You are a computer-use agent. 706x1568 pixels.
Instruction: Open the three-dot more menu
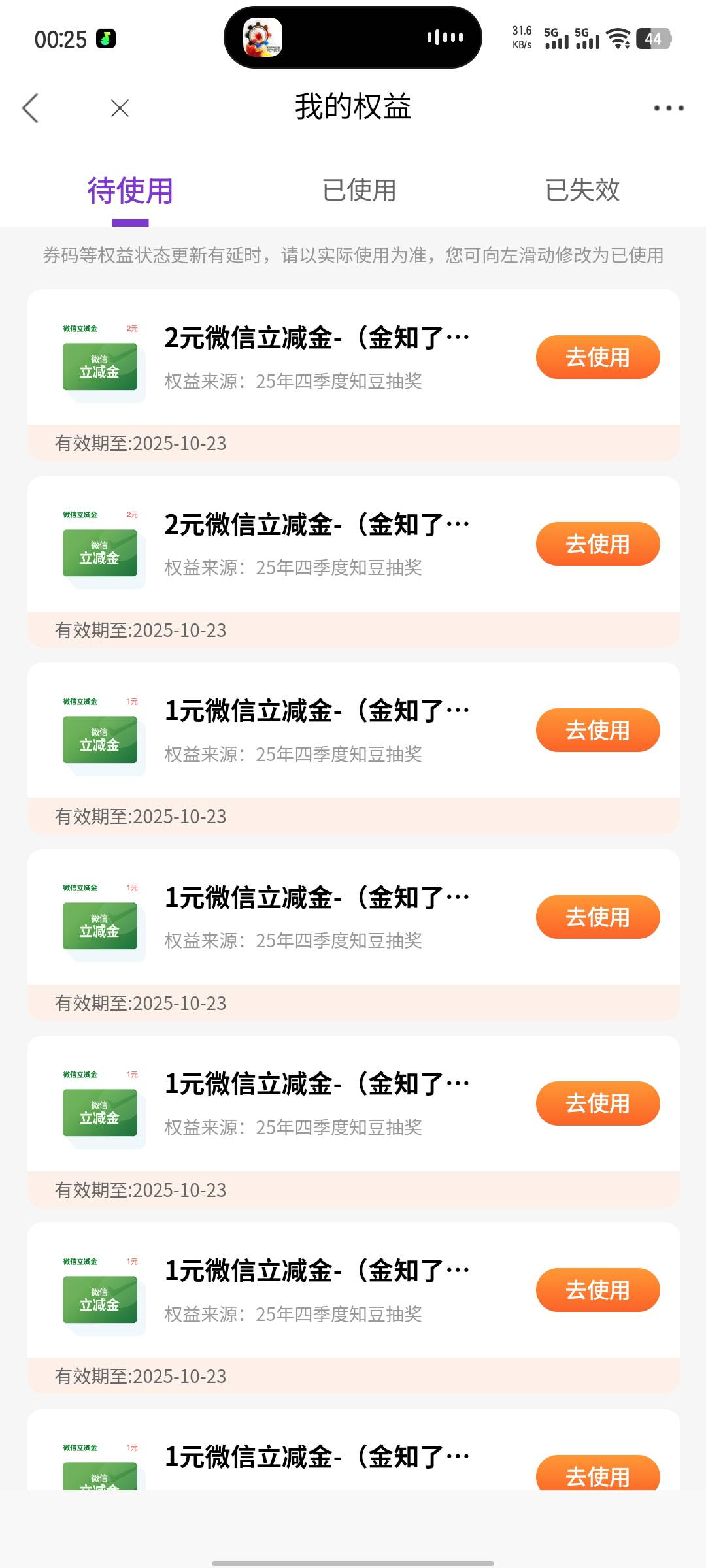[x=669, y=108]
